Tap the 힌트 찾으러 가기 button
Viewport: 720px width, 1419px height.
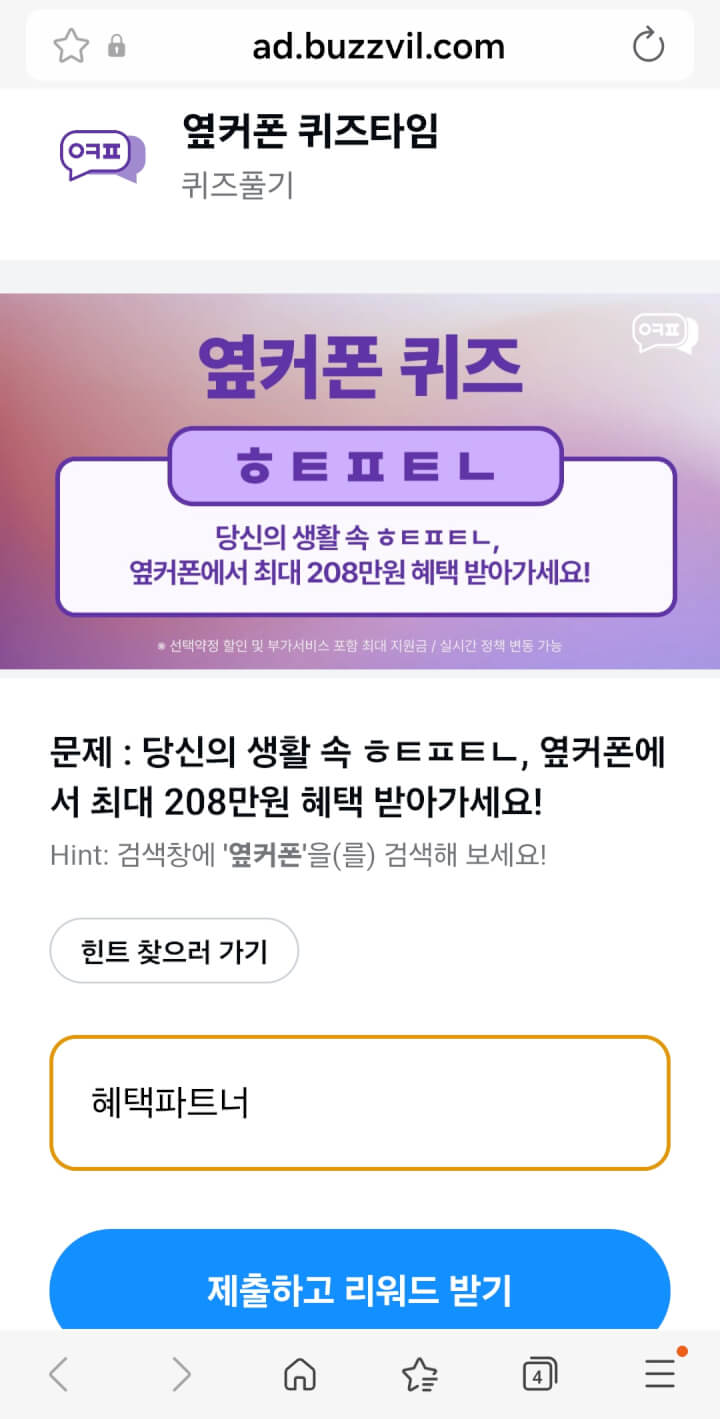(x=174, y=950)
